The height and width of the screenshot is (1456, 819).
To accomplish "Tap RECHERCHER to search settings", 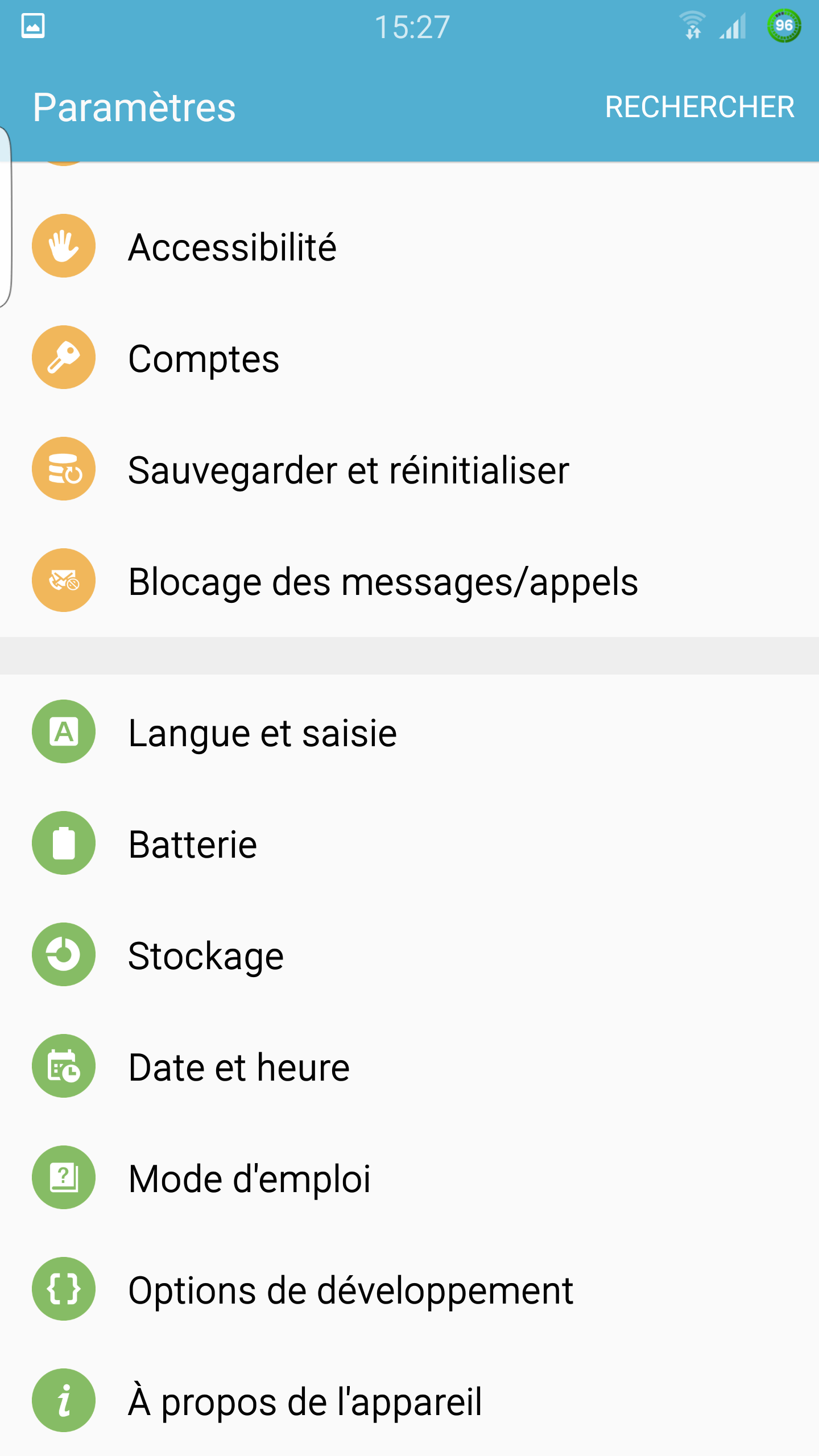I will (x=699, y=107).
